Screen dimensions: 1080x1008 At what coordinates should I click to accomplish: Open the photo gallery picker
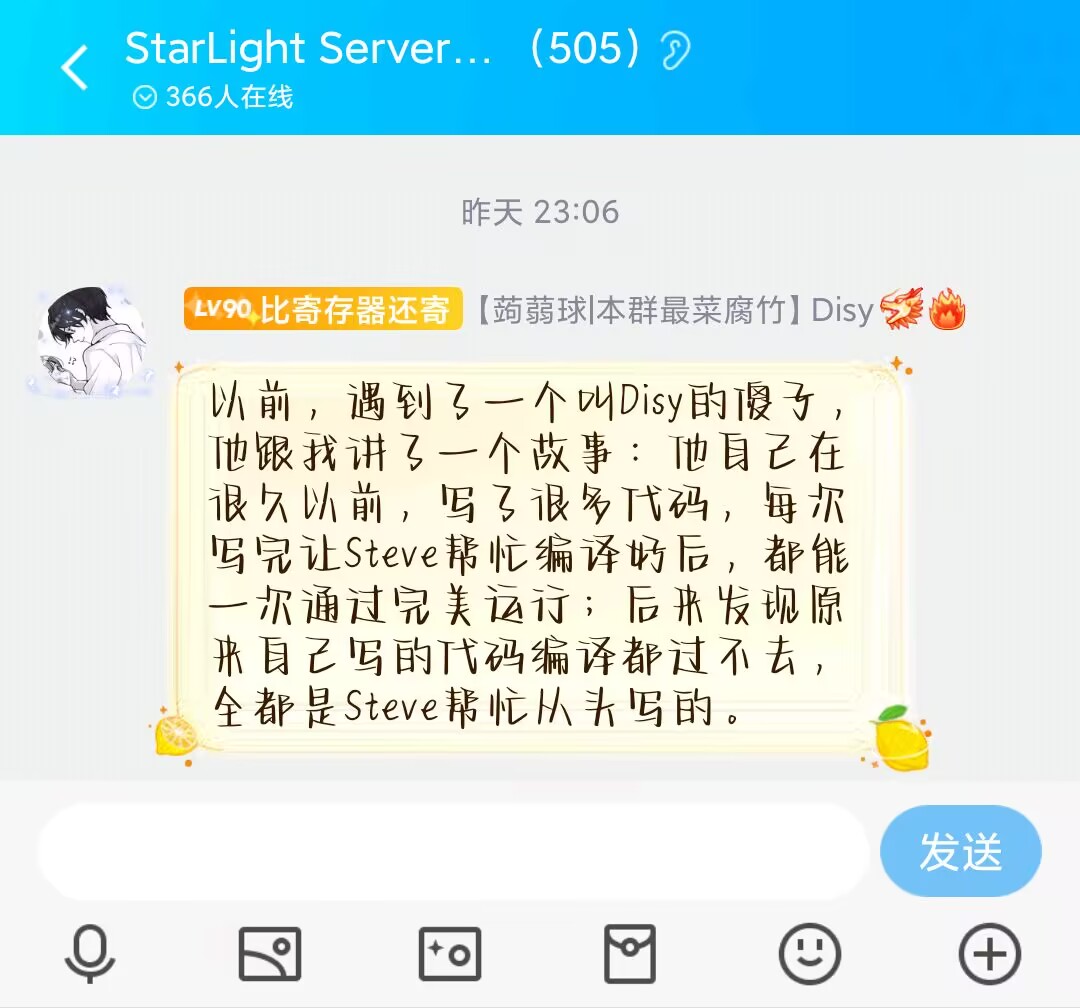270,953
